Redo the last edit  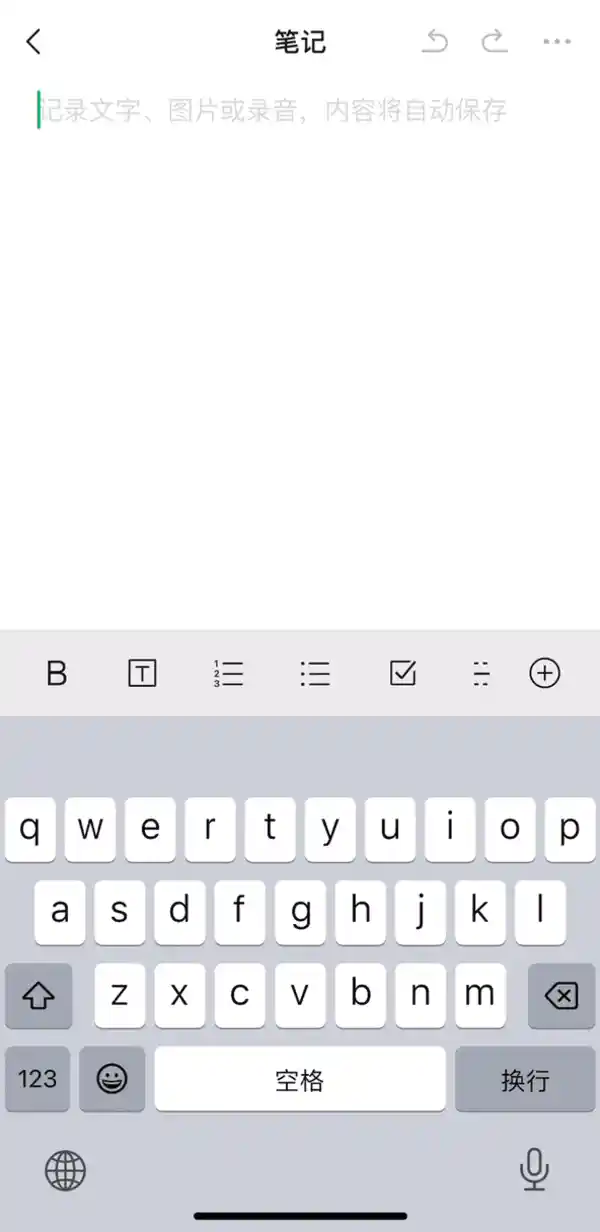494,42
